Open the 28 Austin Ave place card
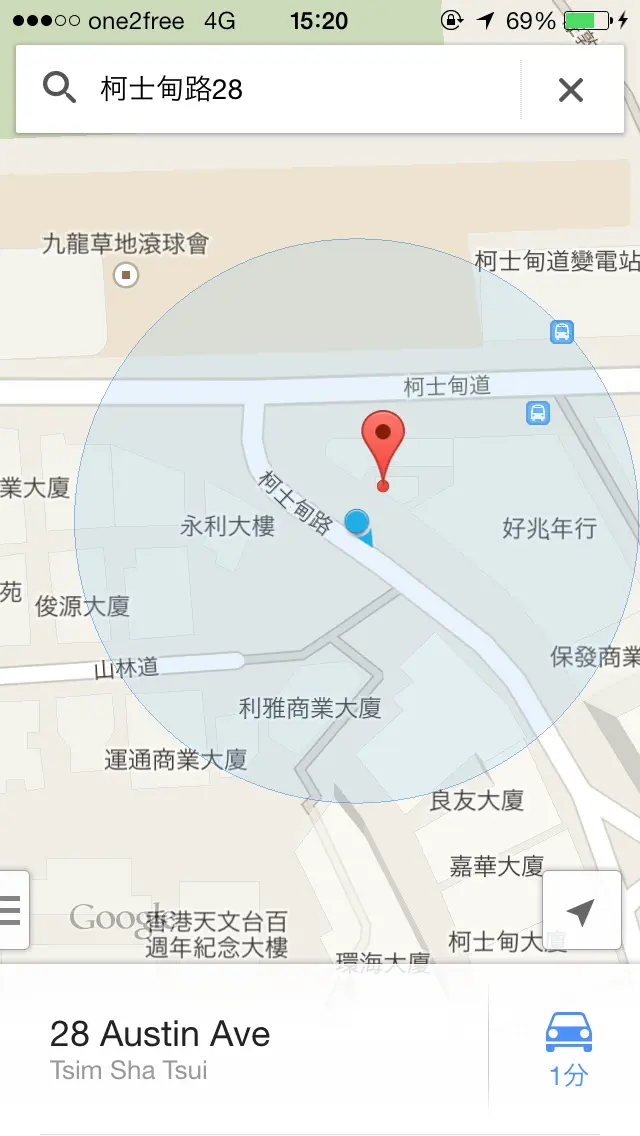 coord(240,1048)
